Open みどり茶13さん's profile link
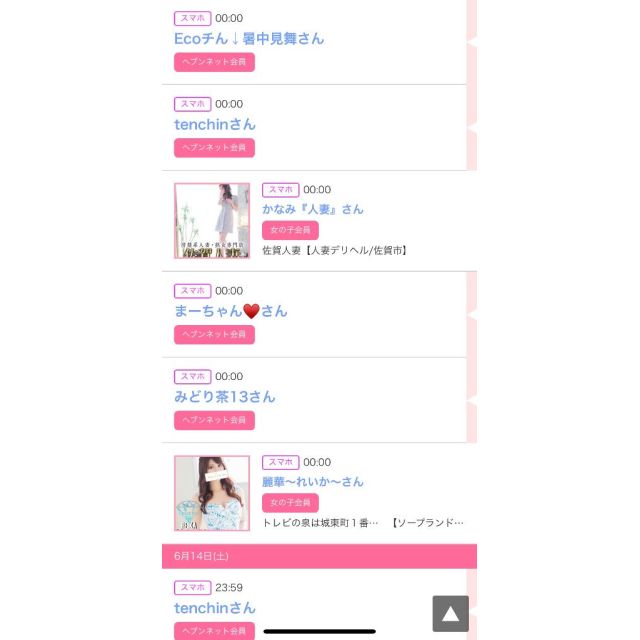Image resolution: width=640 pixels, height=640 pixels. (224, 397)
